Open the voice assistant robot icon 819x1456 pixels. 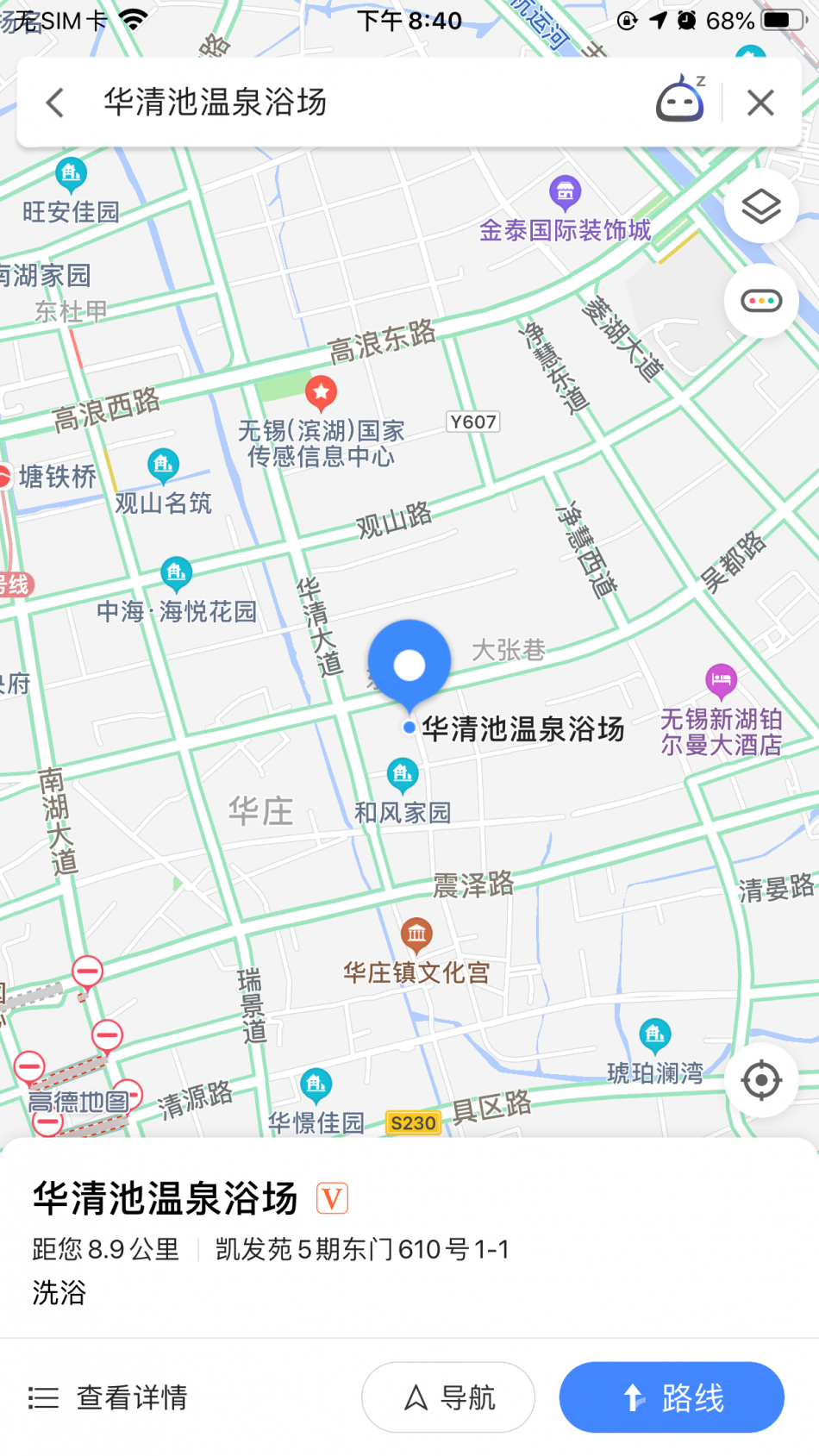[680, 100]
